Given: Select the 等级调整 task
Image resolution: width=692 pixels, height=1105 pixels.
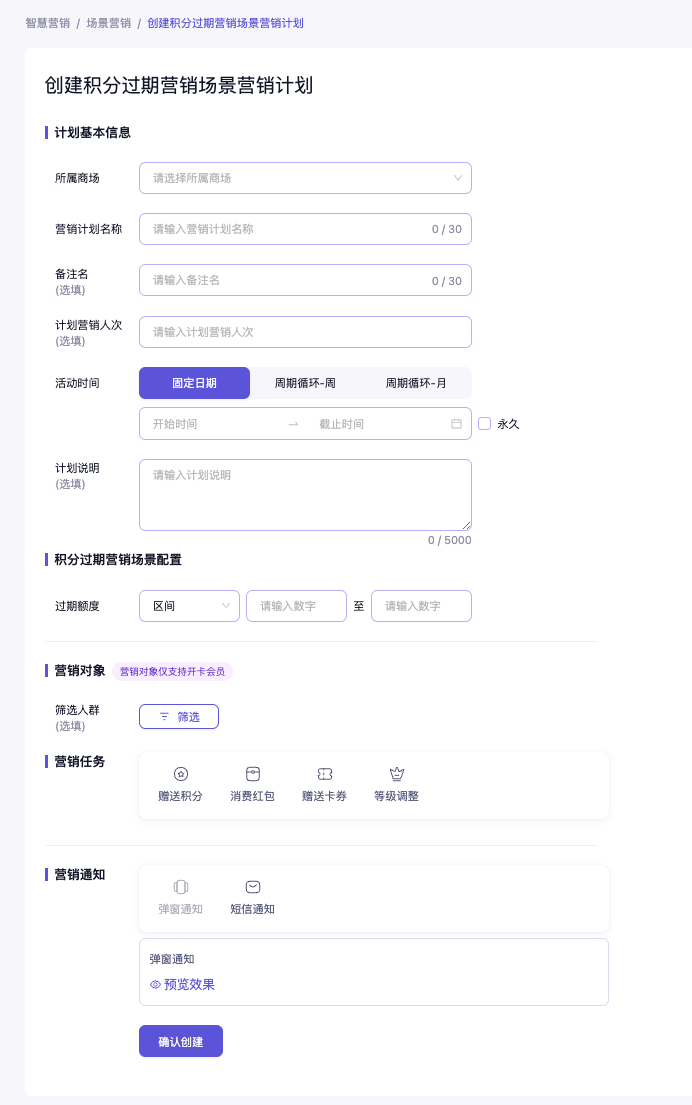Looking at the screenshot, I should pos(396,785).
